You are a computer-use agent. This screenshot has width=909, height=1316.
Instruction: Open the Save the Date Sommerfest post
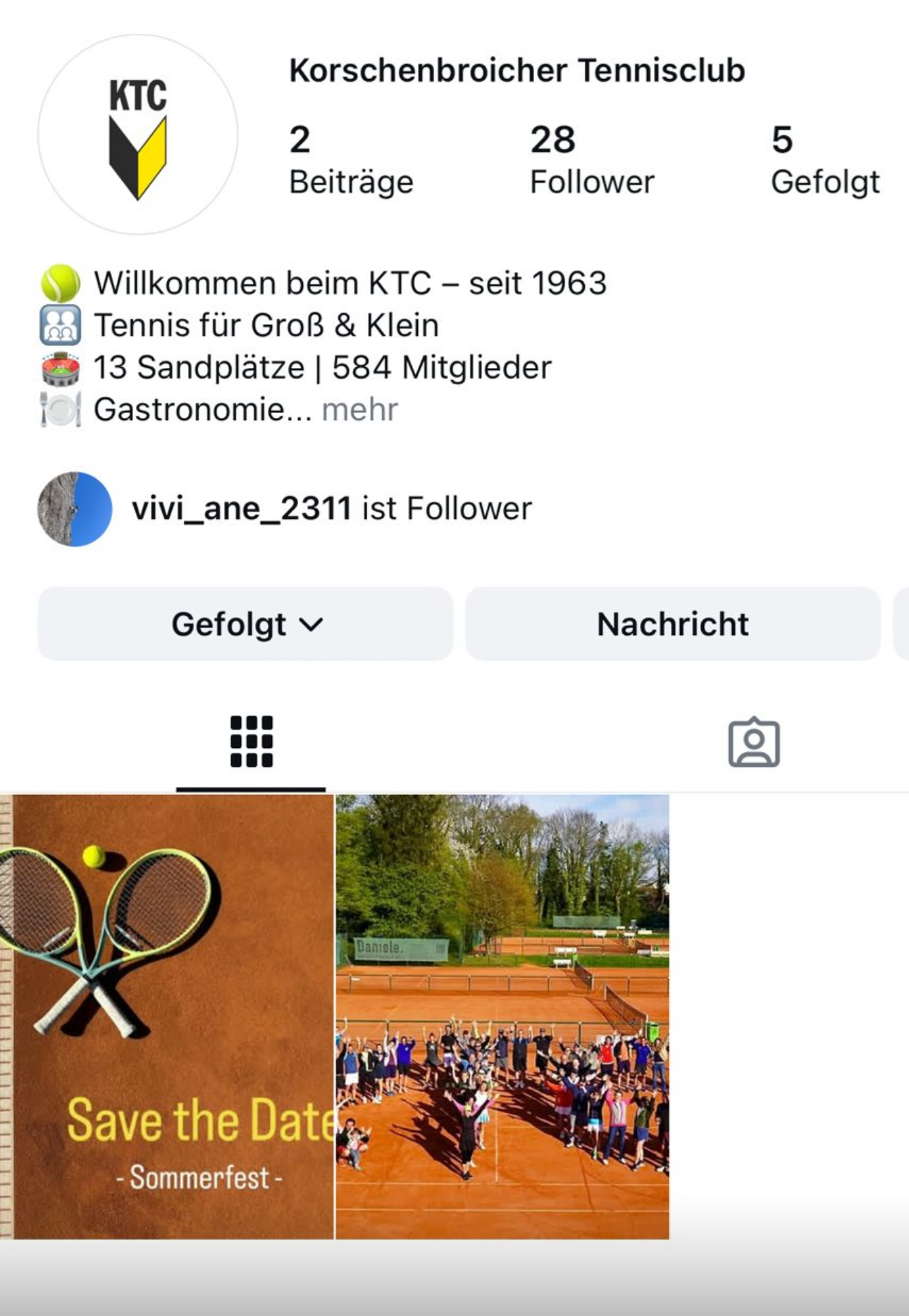click(167, 1016)
